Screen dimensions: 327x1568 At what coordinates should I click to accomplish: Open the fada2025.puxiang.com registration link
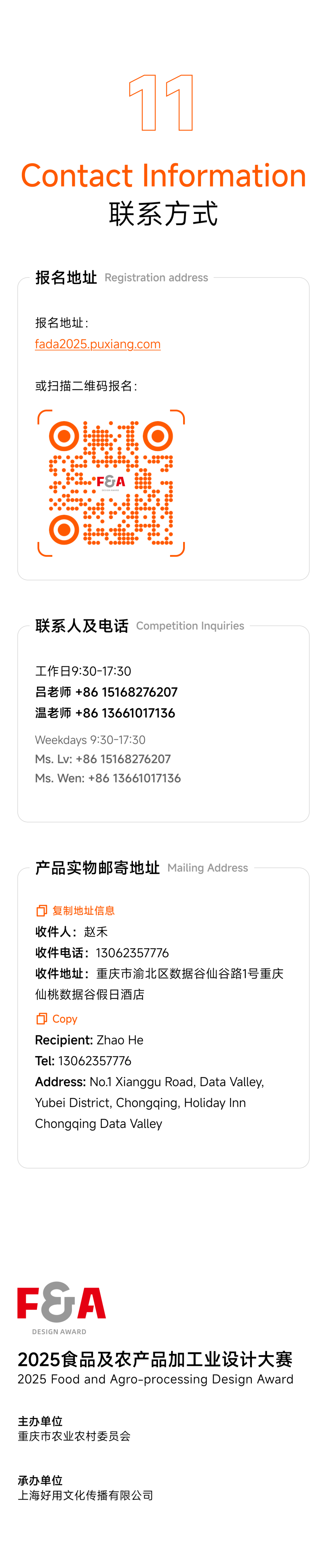(x=98, y=344)
